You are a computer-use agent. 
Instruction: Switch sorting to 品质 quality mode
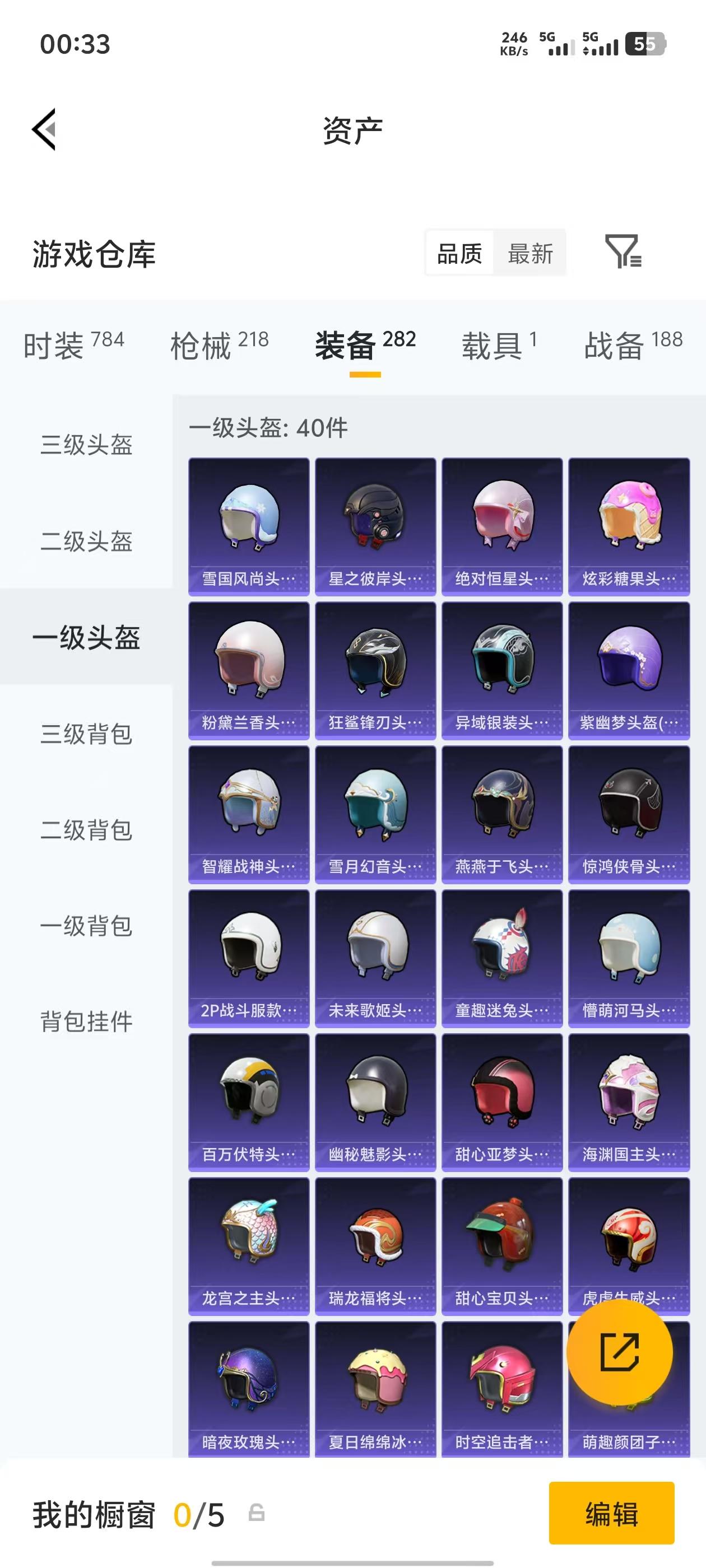coord(459,254)
